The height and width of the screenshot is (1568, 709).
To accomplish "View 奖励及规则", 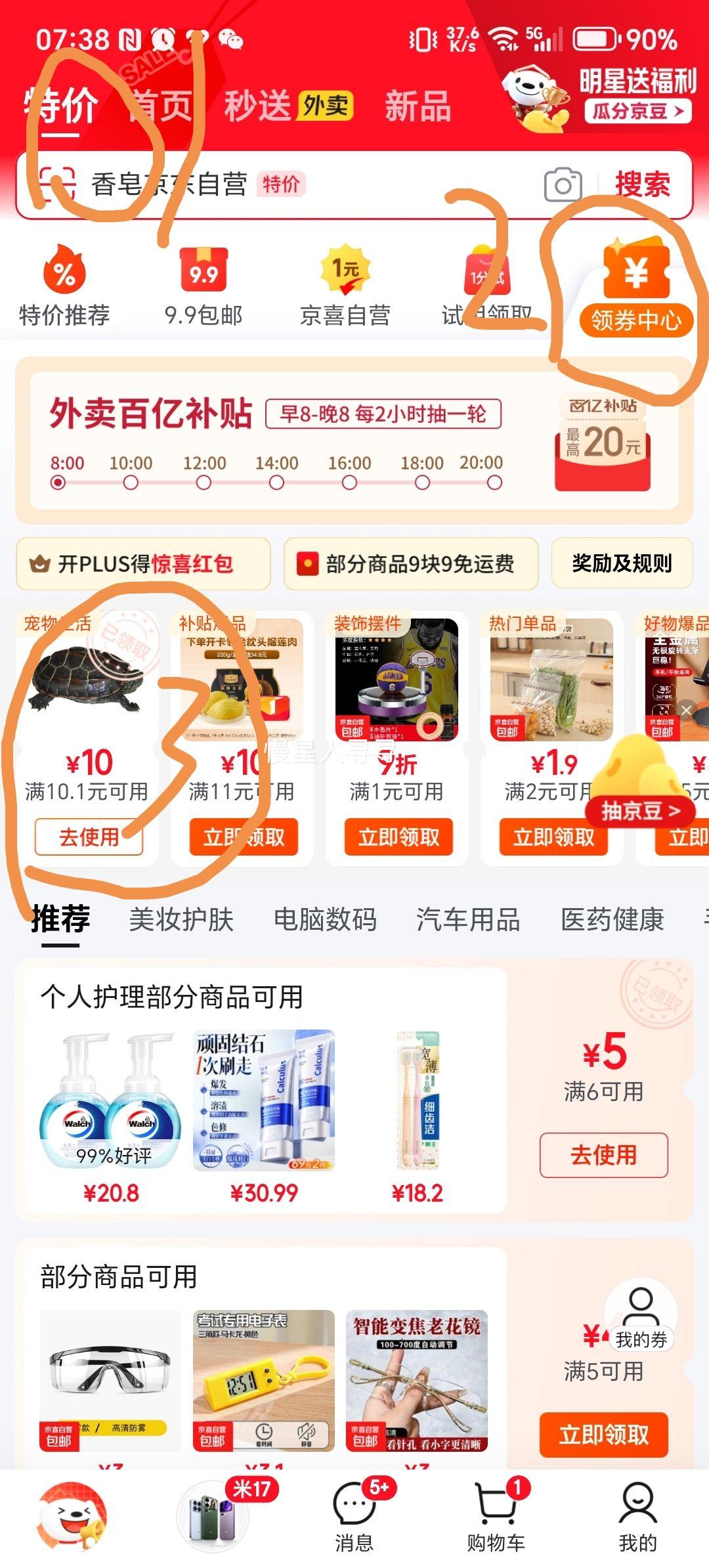I will click(622, 563).
